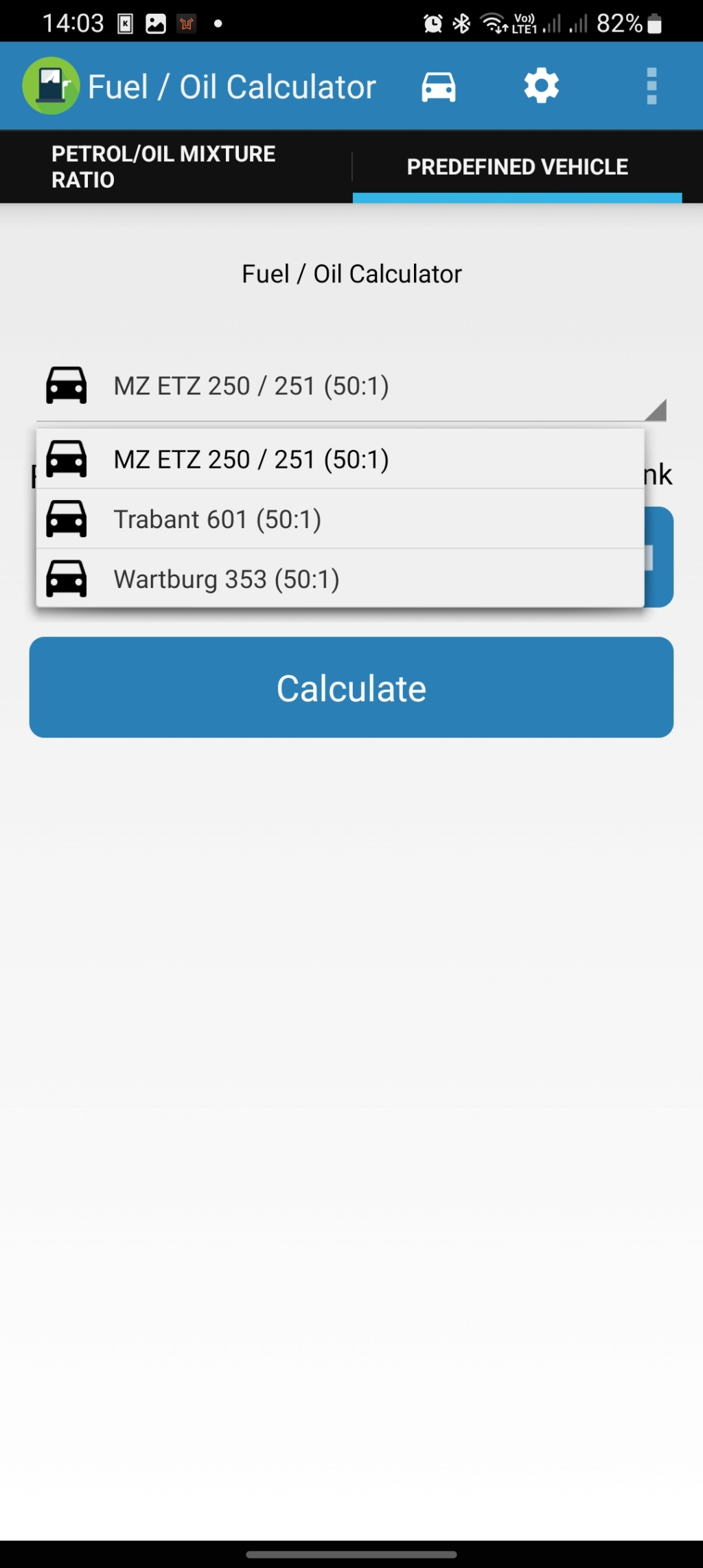Select the Predefined Vehicle tab
This screenshot has height=1568, width=703.
517,167
